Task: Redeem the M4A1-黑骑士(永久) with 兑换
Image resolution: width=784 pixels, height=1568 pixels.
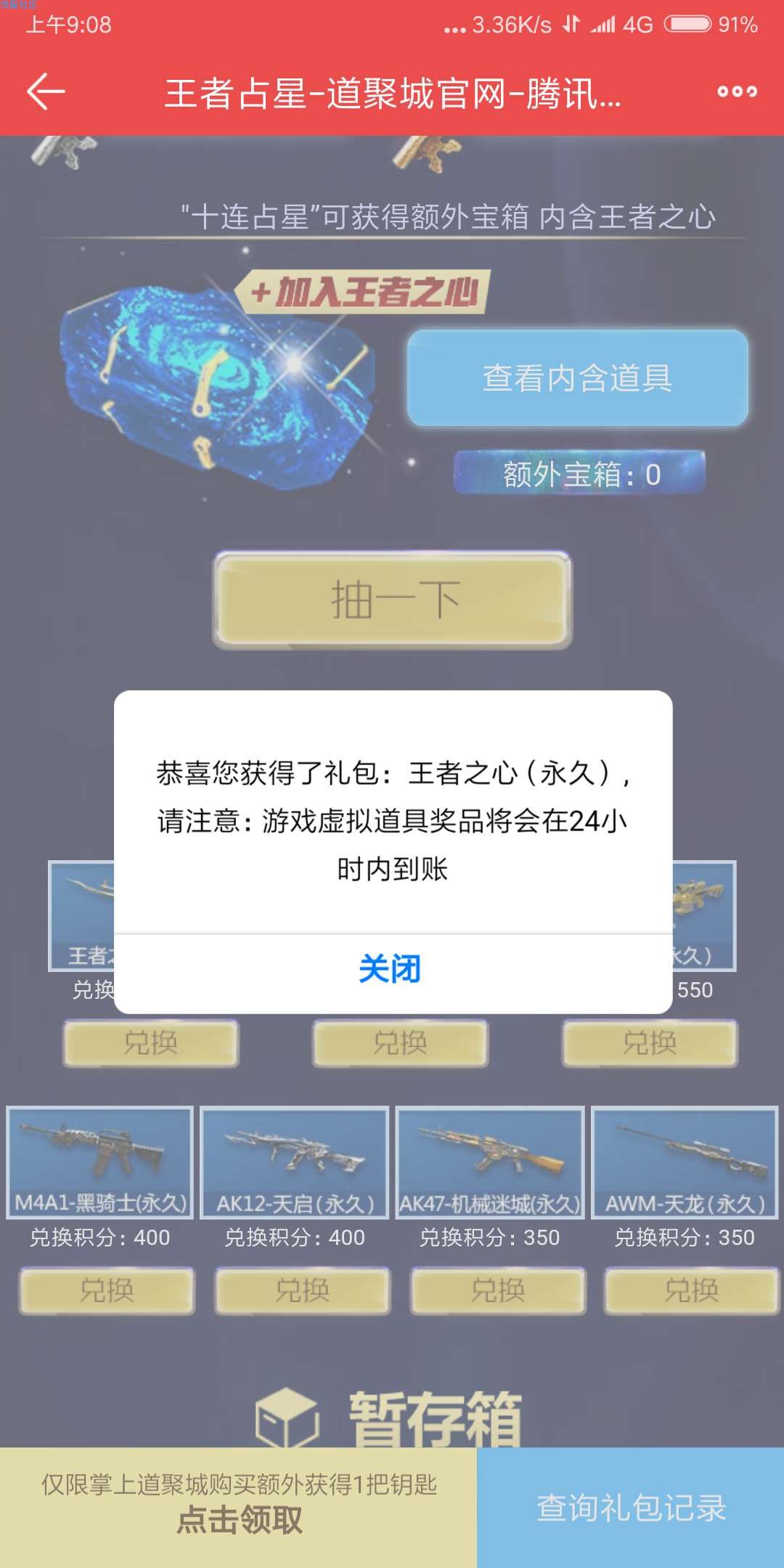Action: click(x=107, y=1290)
